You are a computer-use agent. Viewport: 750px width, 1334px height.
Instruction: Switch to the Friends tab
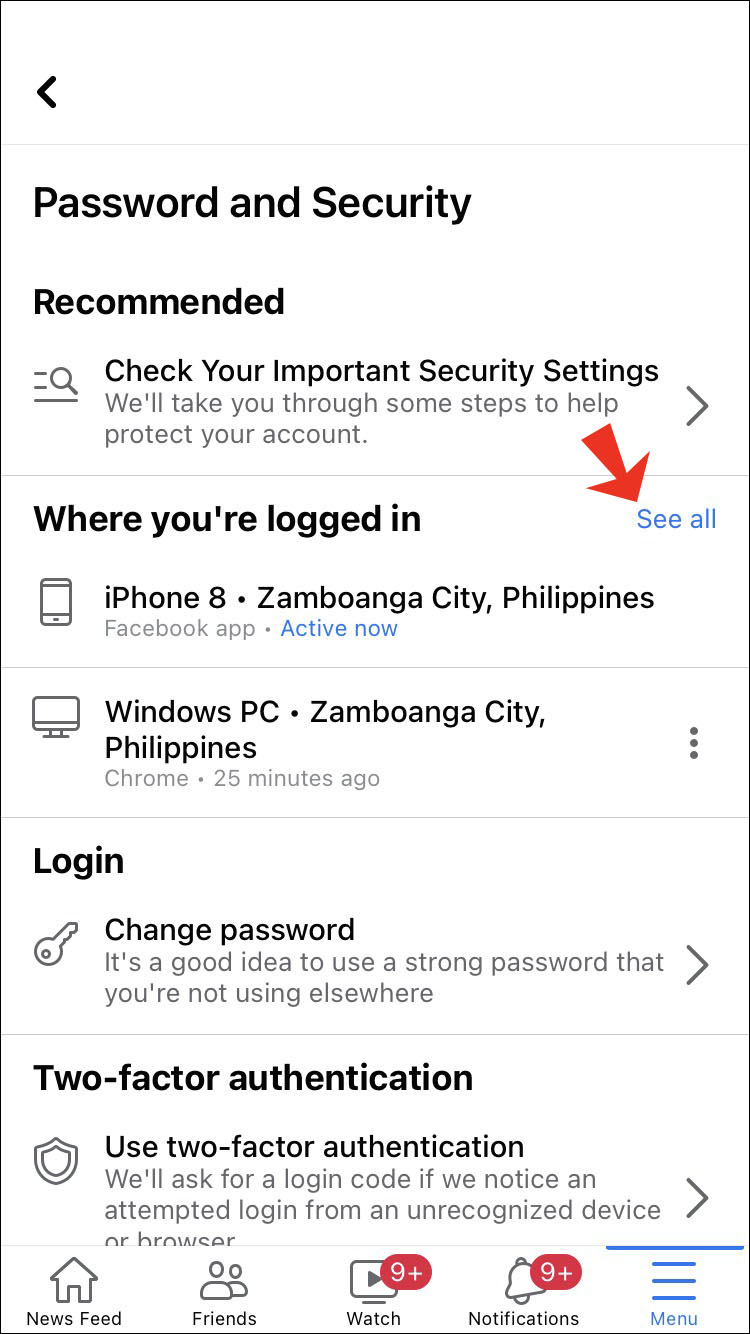224,1292
